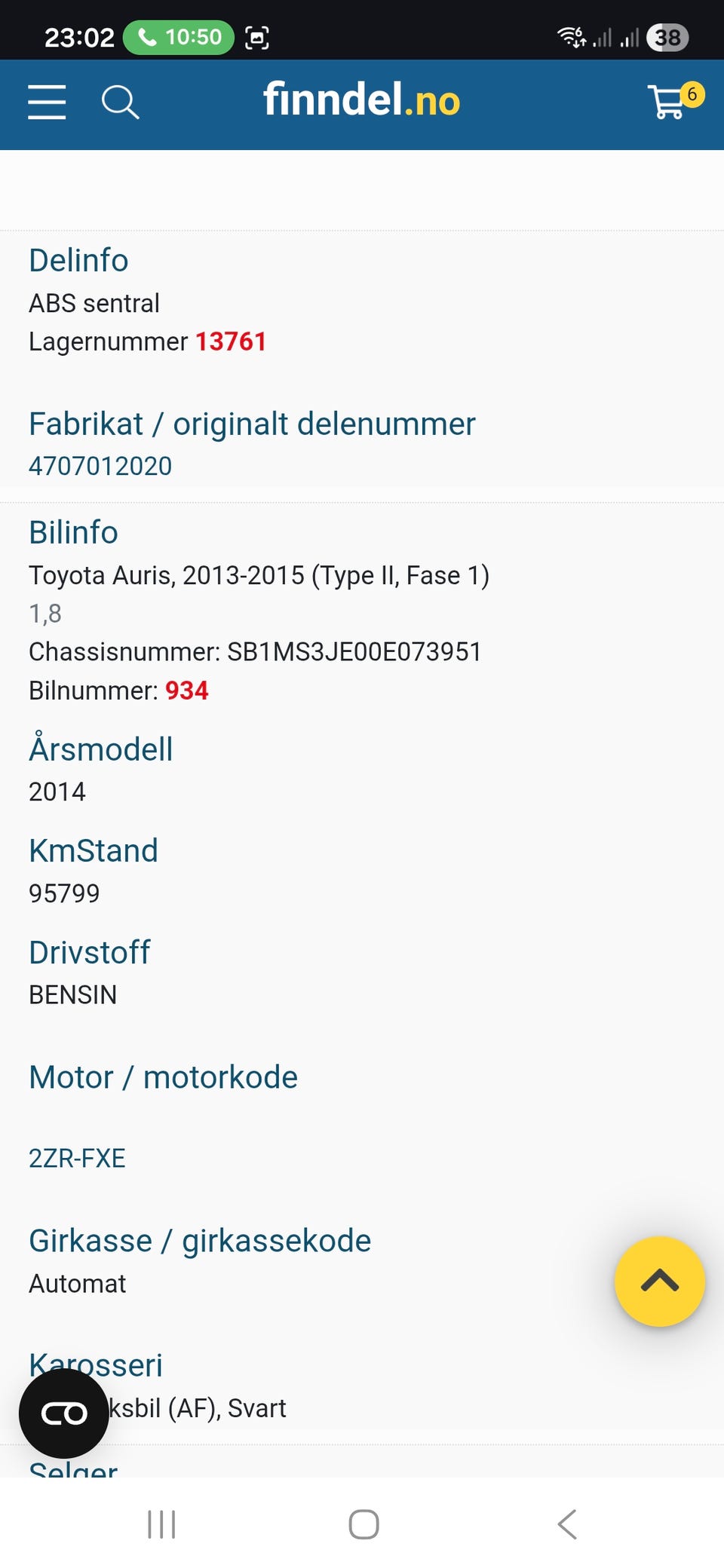Viewport: 724px width, 1568px height.
Task: Tap the Wi-Fi signal icon in status bar
Action: pyautogui.click(x=571, y=36)
